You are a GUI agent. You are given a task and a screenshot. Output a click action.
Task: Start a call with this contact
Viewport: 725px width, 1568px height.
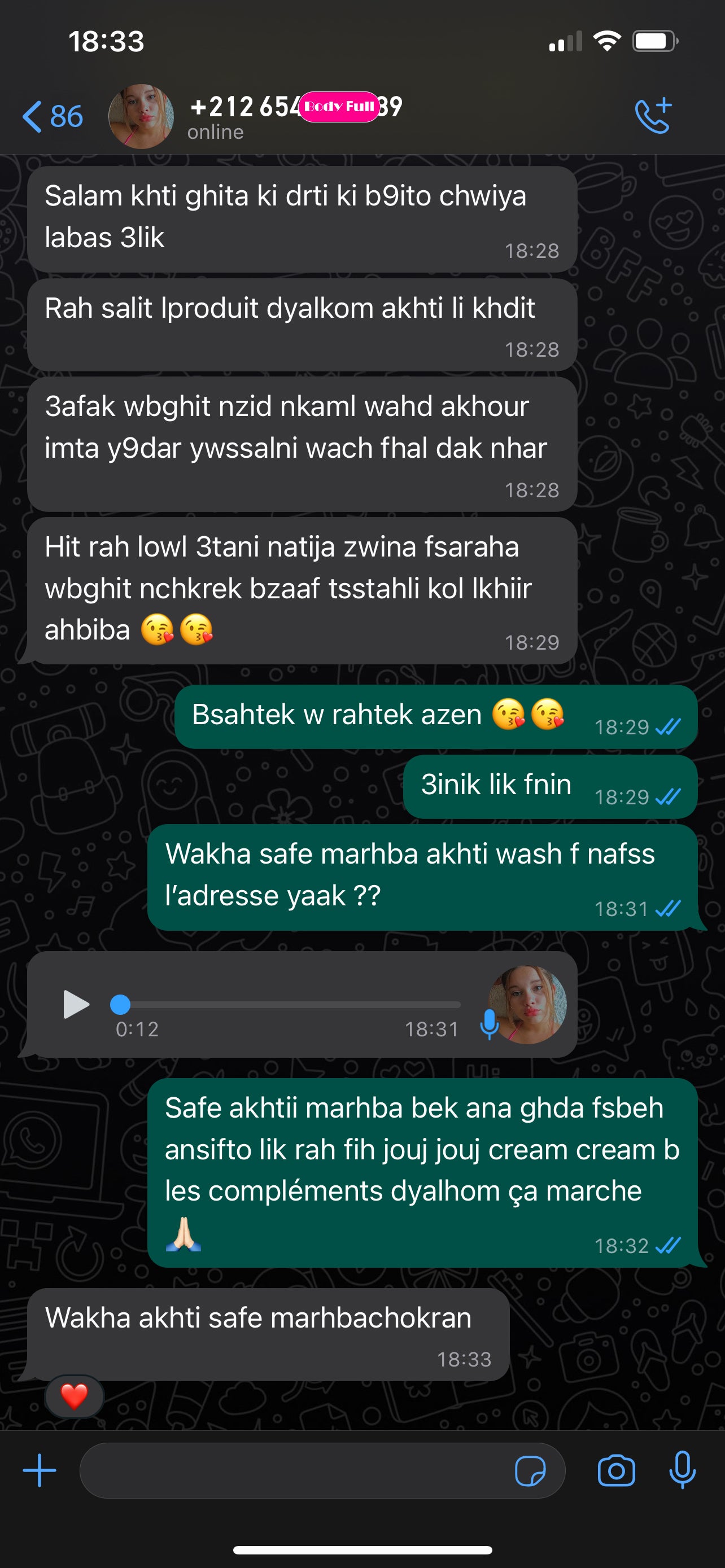pos(653,115)
